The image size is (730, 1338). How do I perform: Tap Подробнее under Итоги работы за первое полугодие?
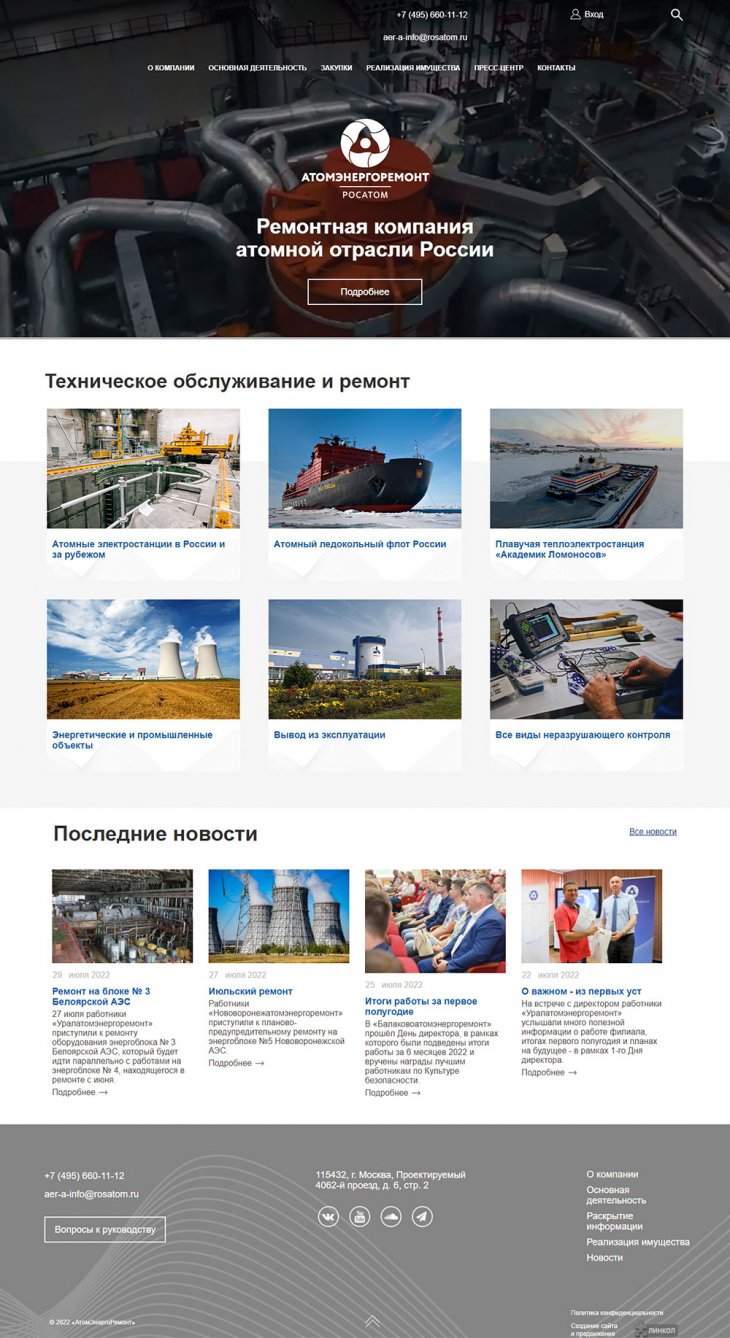(392, 1093)
